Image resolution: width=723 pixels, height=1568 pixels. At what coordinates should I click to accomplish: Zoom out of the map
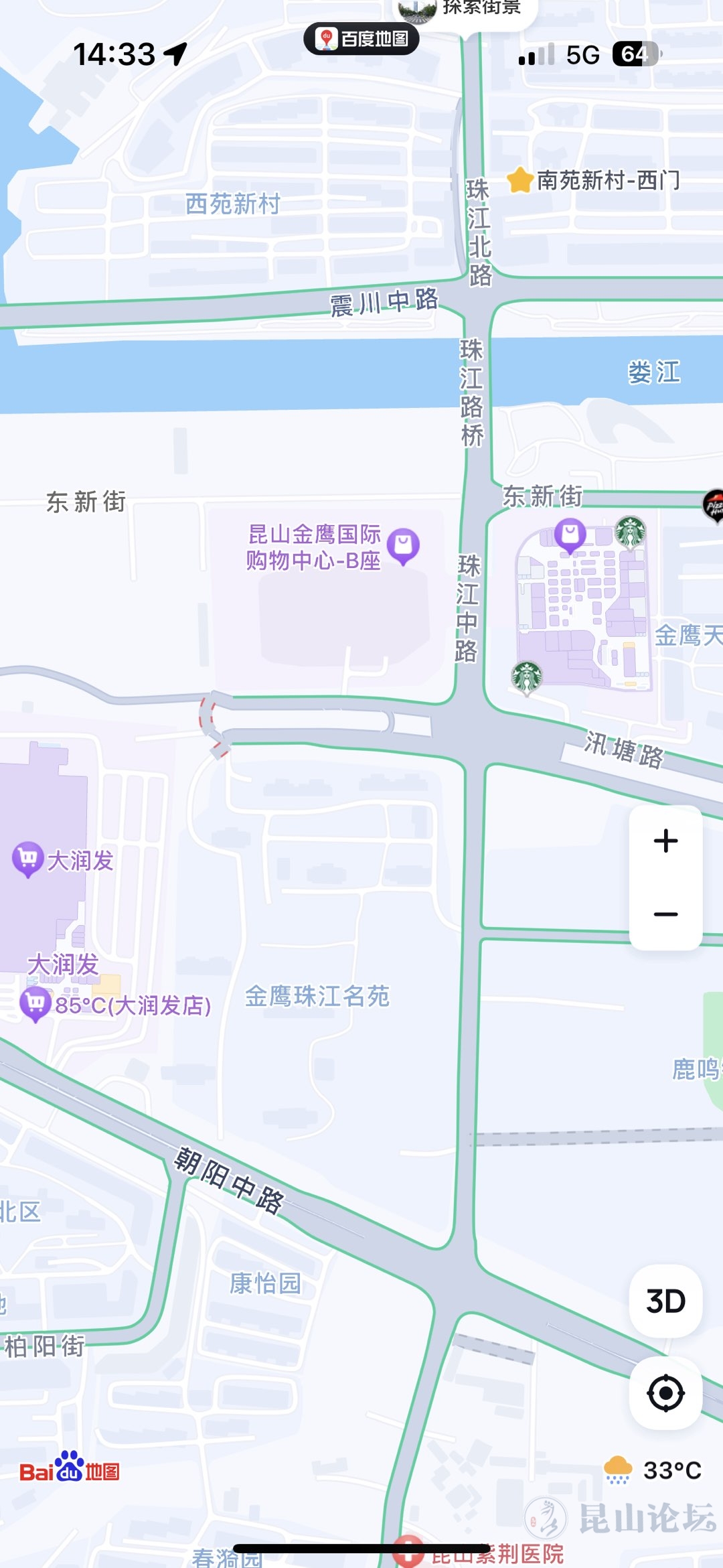pyautogui.click(x=665, y=914)
